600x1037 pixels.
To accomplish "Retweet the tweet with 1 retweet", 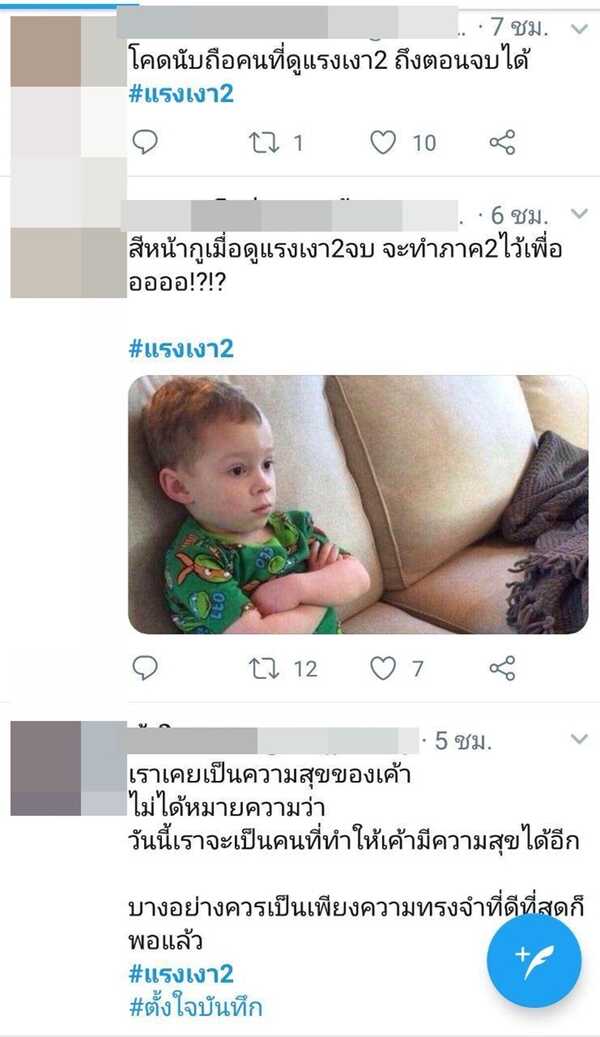I will click(x=263, y=143).
